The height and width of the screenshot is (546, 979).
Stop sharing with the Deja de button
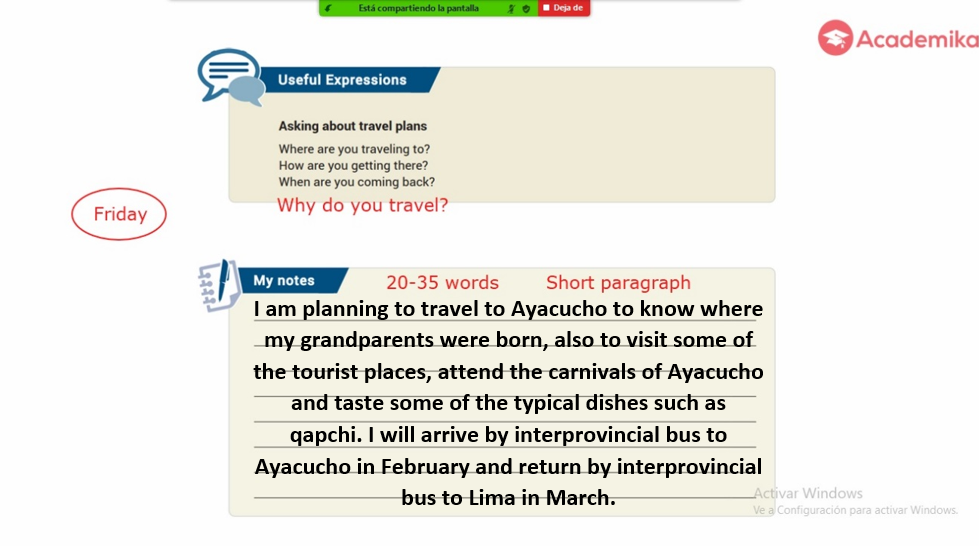(565, 8)
